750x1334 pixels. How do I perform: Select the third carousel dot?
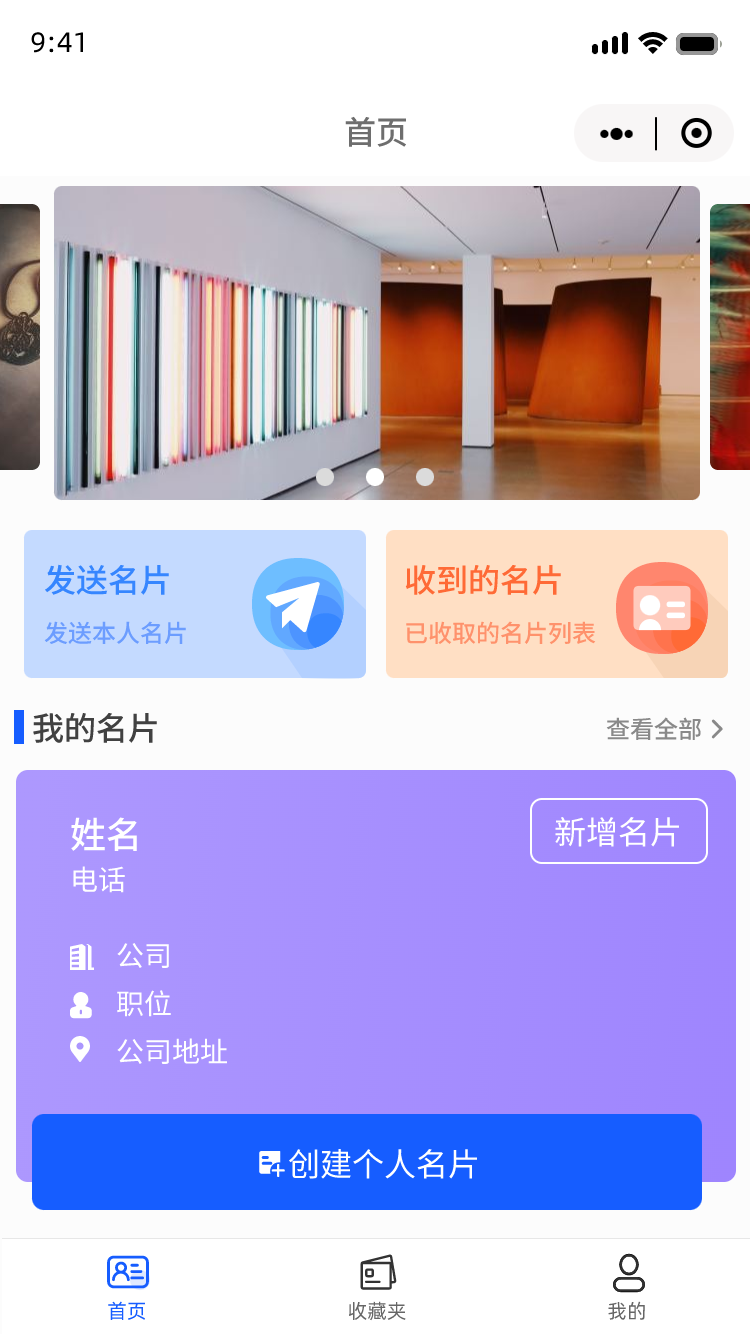click(x=425, y=477)
